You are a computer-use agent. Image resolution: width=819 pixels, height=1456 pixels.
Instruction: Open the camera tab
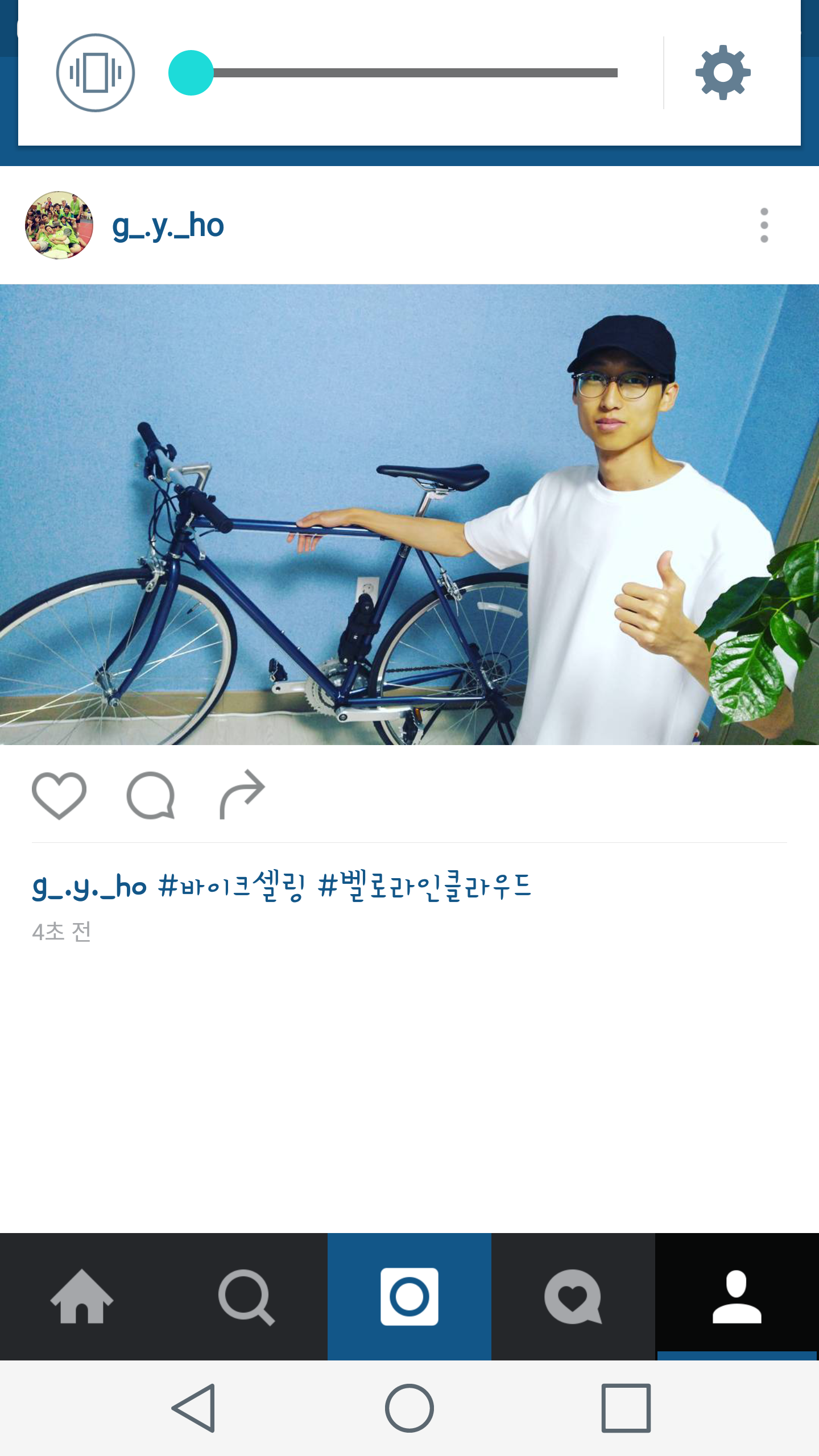(409, 1296)
